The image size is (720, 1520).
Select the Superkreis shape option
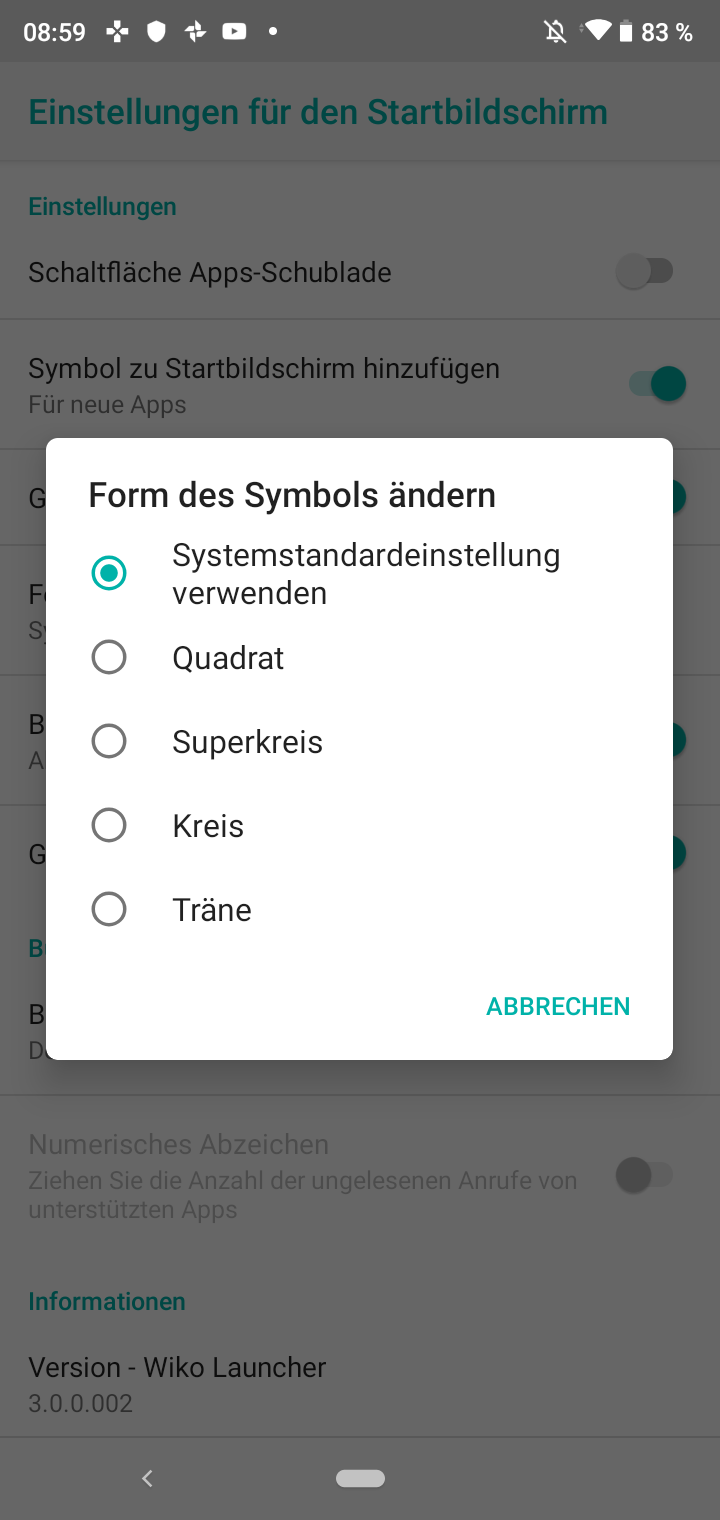[x=109, y=742]
